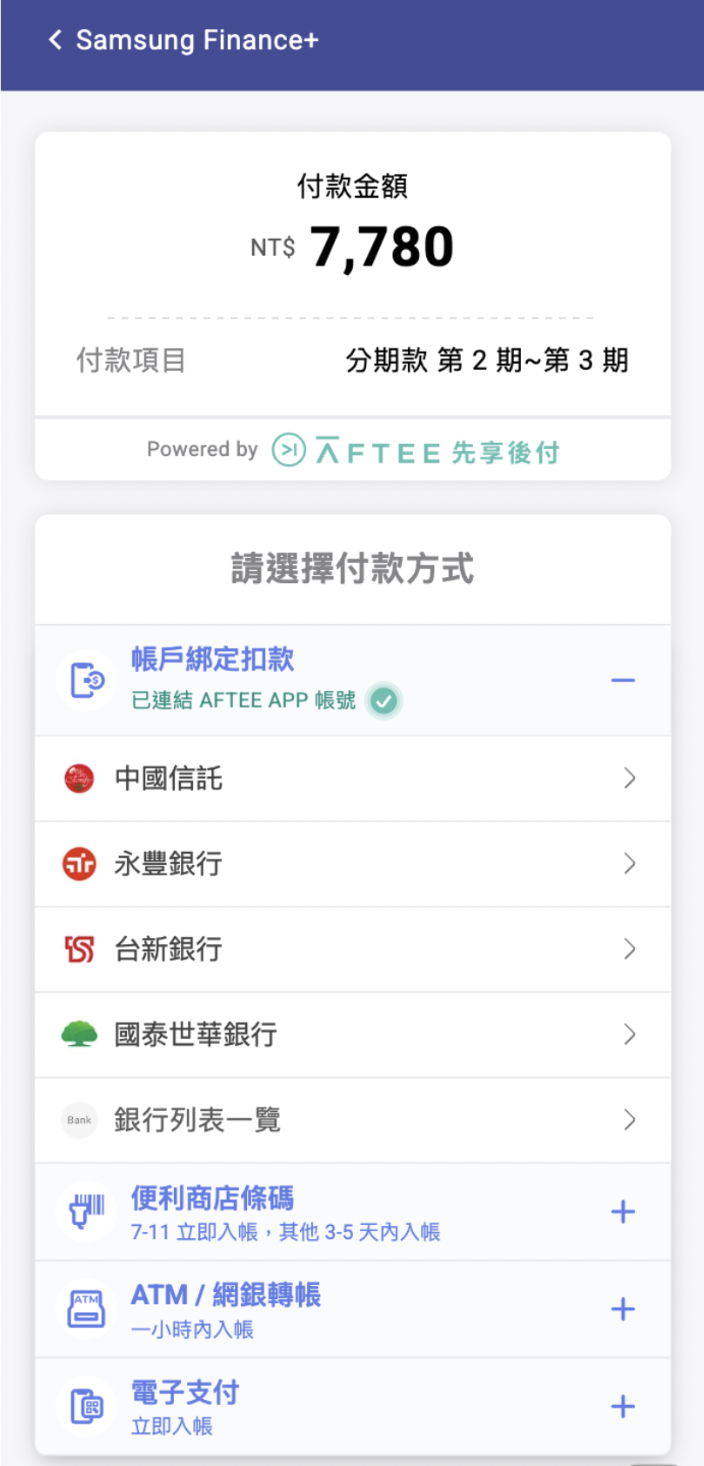This screenshot has height=1466, width=704.
Task: Expand ATM / 網銀轉帳 option
Action: pyautogui.click(x=353, y=1309)
